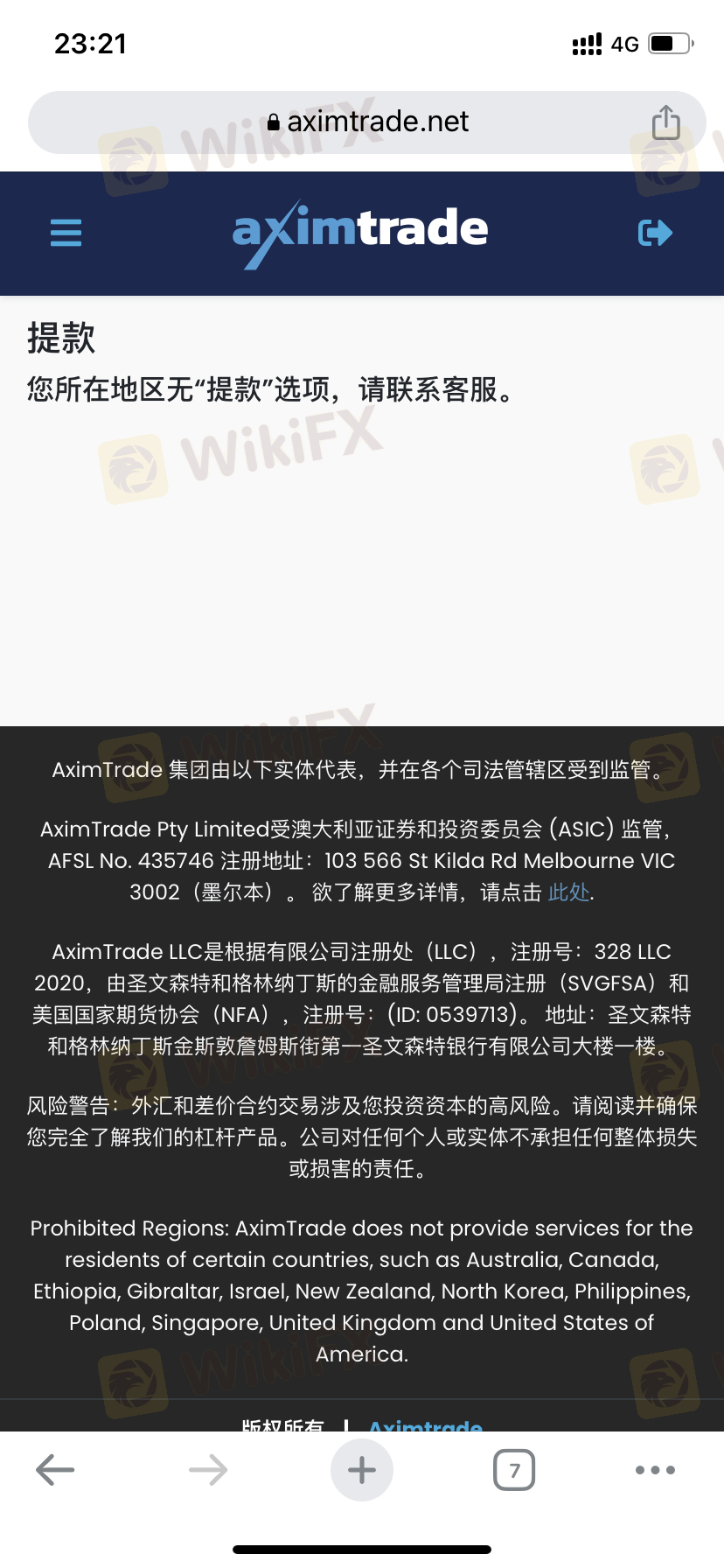Share the page via browser share icon

[666, 122]
